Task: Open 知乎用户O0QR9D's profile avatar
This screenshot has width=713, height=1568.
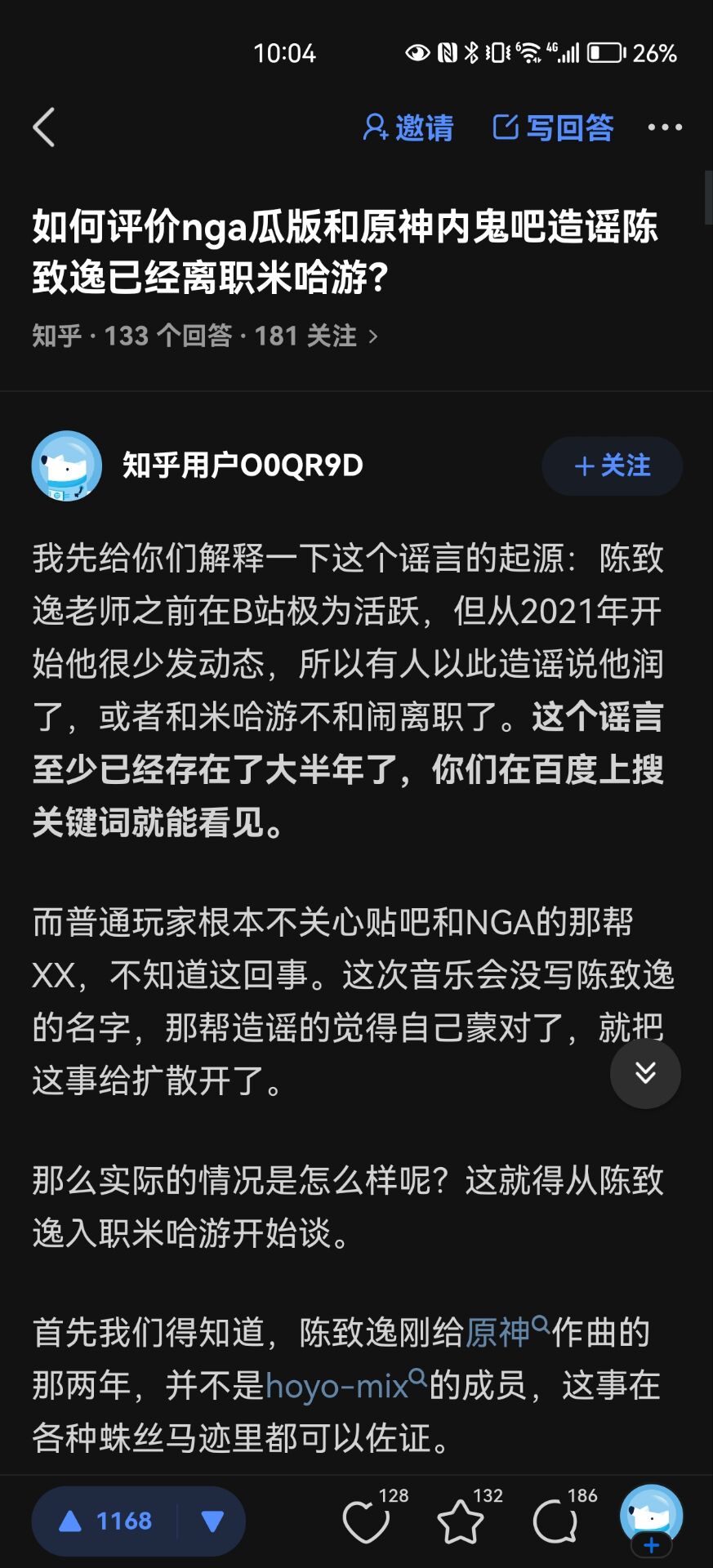Action: pos(67,465)
